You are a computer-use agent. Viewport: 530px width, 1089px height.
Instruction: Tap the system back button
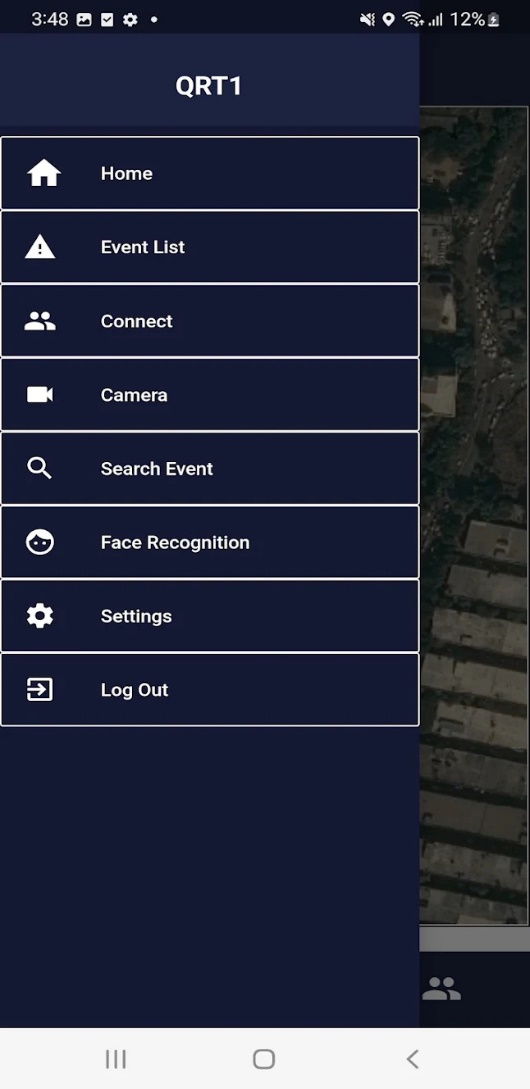point(412,1058)
